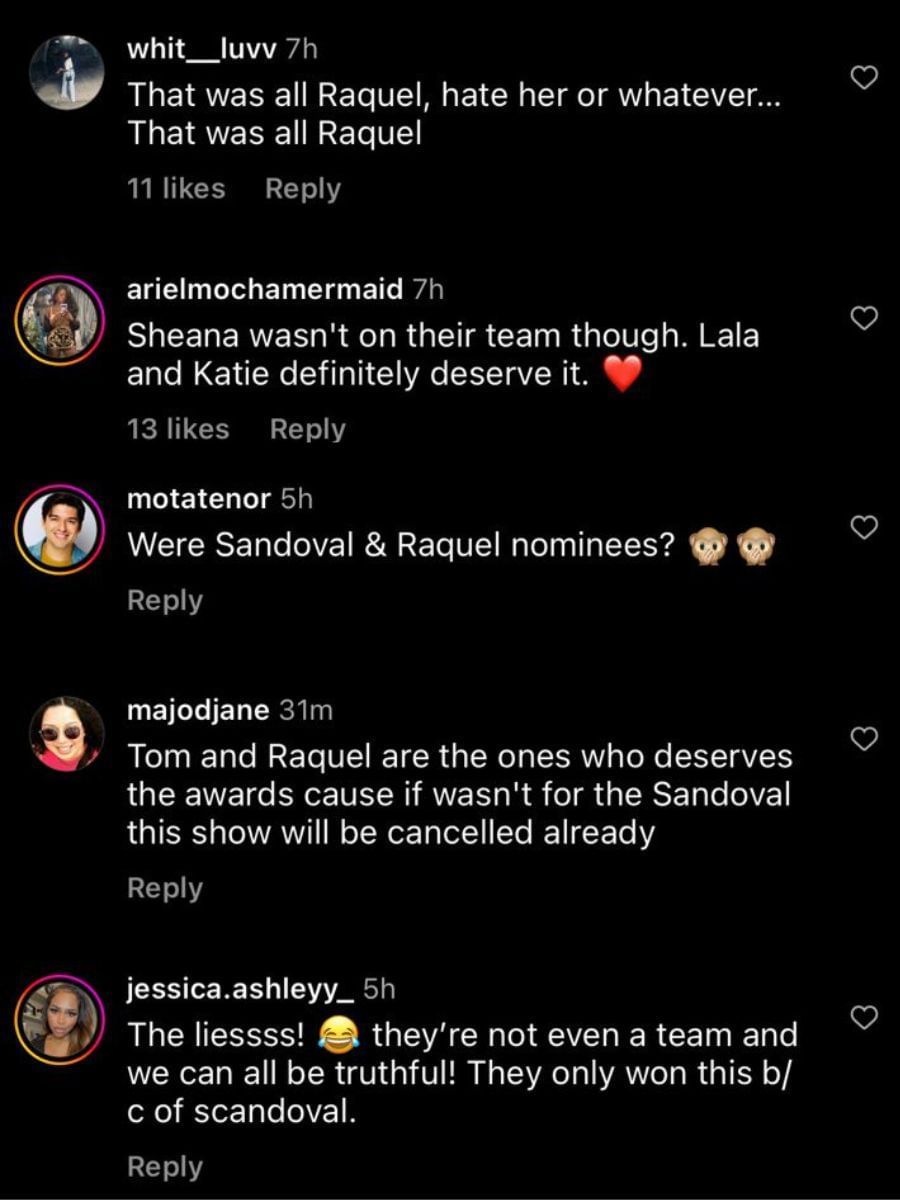Open the majodjane username link
Image resolution: width=900 pixels, height=1200 pixels.
click(198, 710)
